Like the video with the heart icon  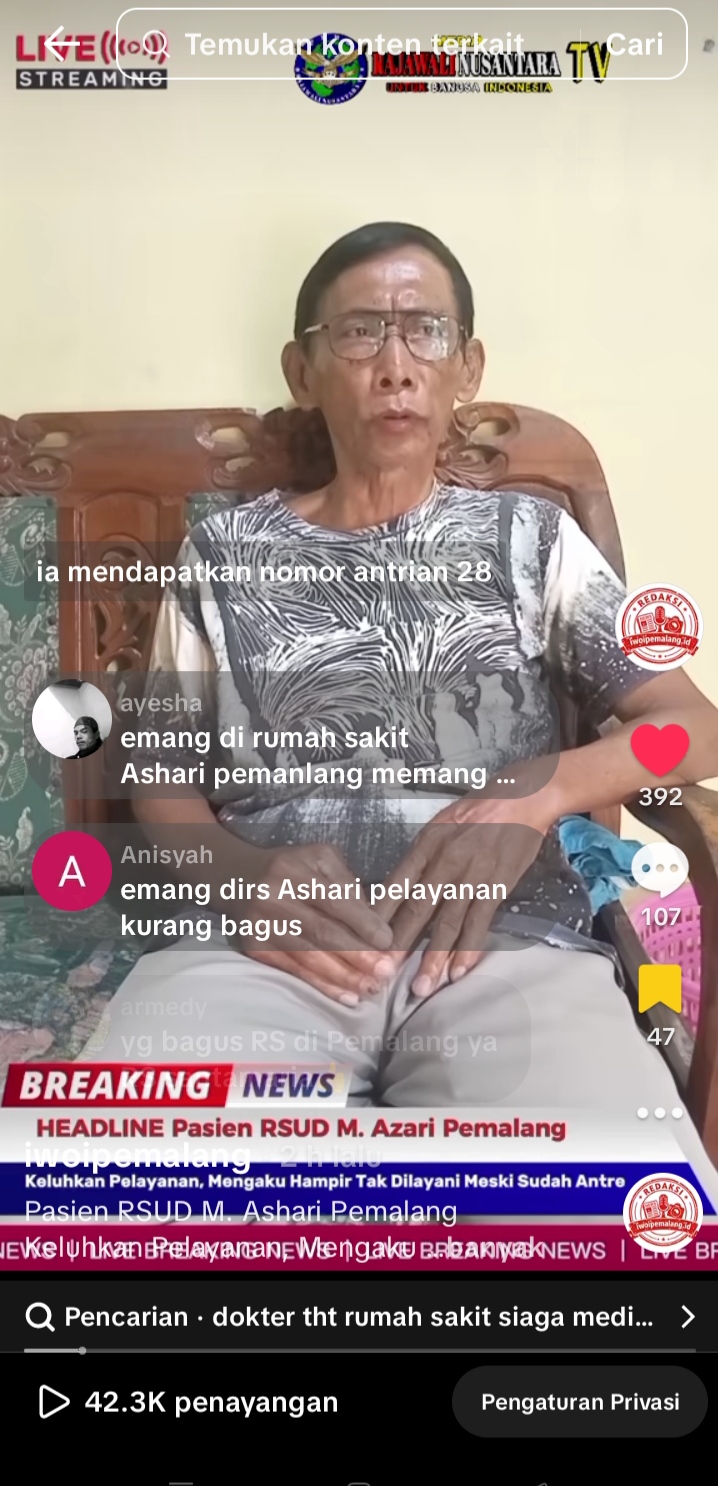click(x=660, y=750)
